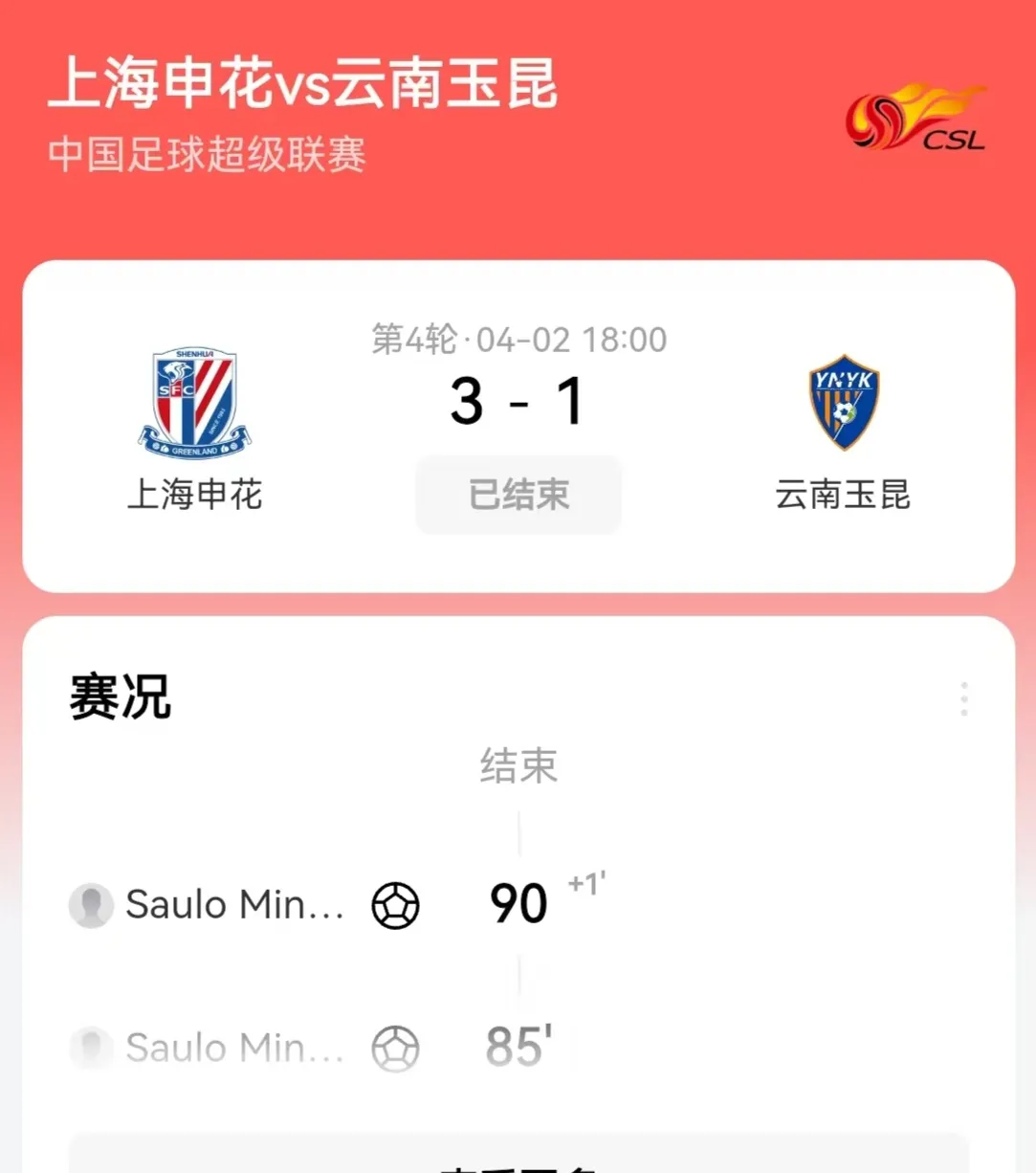Open the 赛况 match status tab
The width and height of the screenshot is (1036, 1173).
(119, 697)
